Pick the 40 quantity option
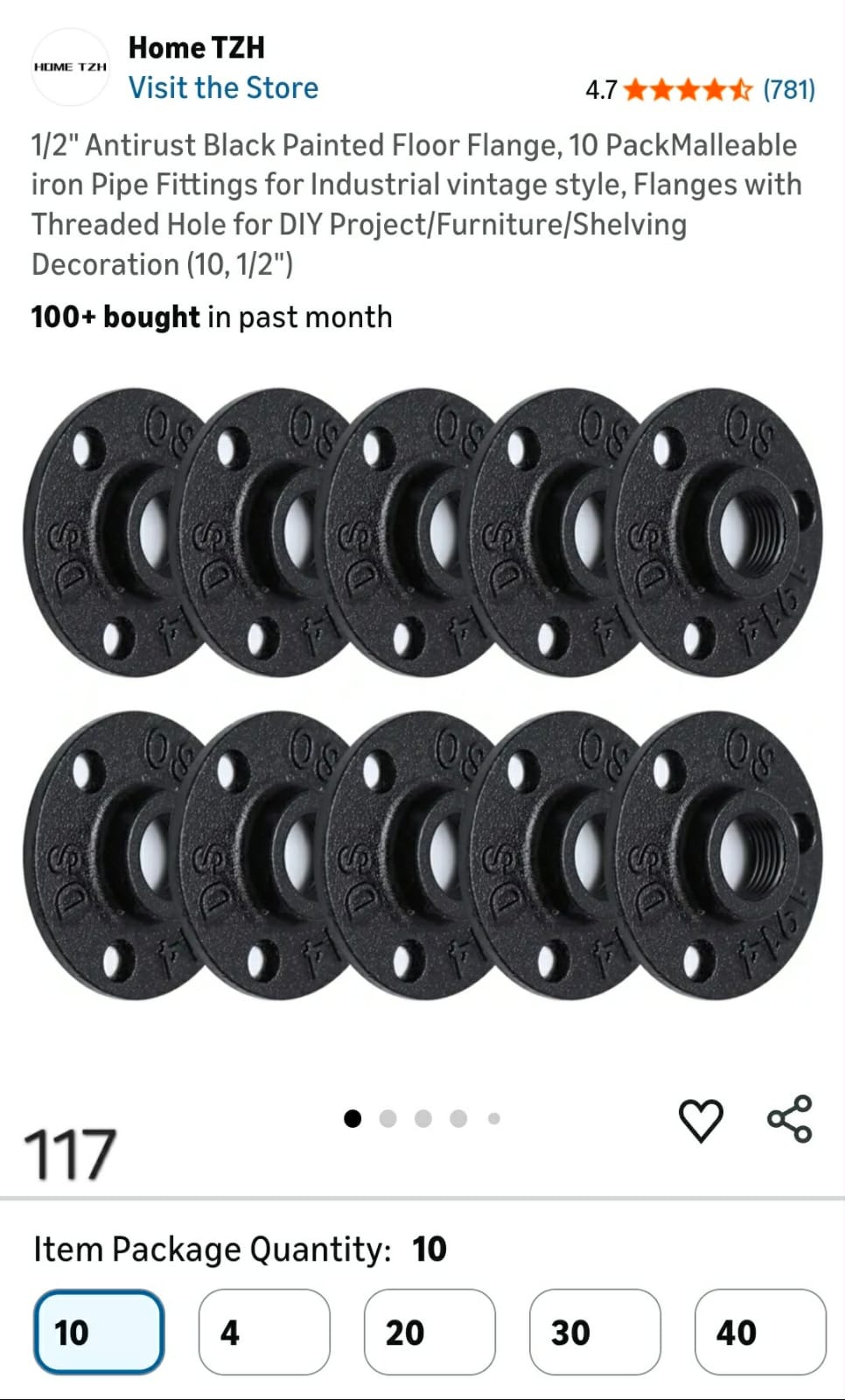Image resolution: width=845 pixels, height=1400 pixels. 759,1332
